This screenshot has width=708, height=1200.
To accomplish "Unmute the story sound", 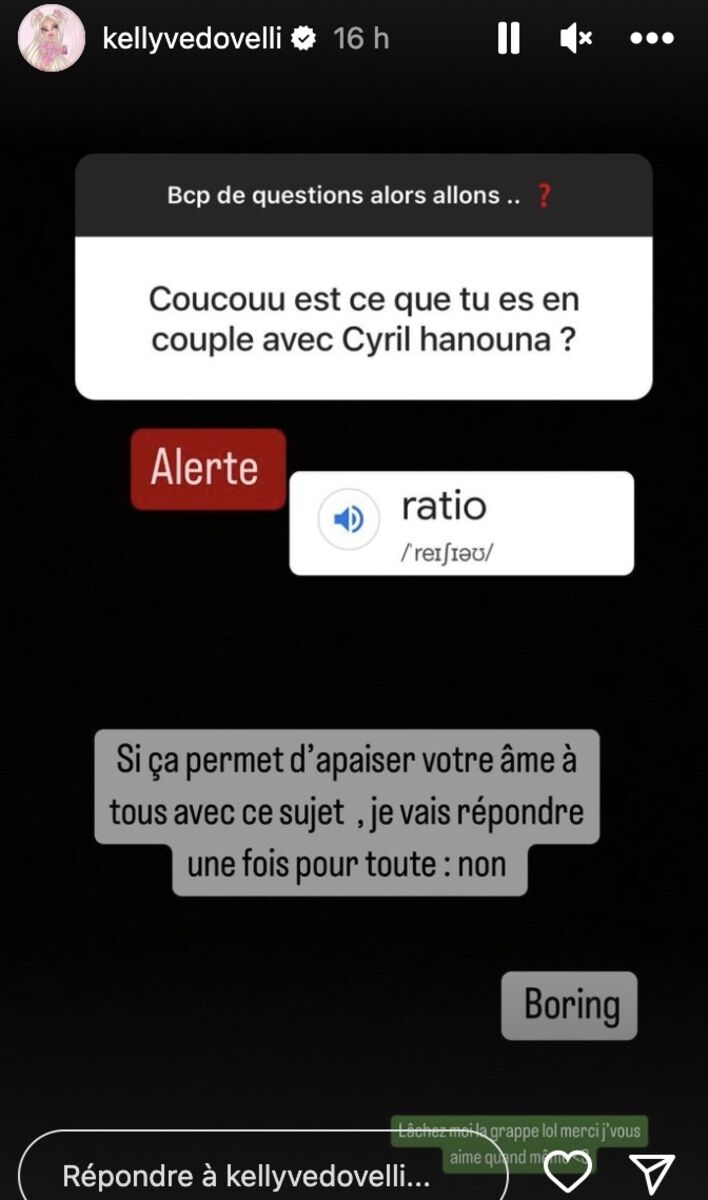I will click(x=576, y=38).
